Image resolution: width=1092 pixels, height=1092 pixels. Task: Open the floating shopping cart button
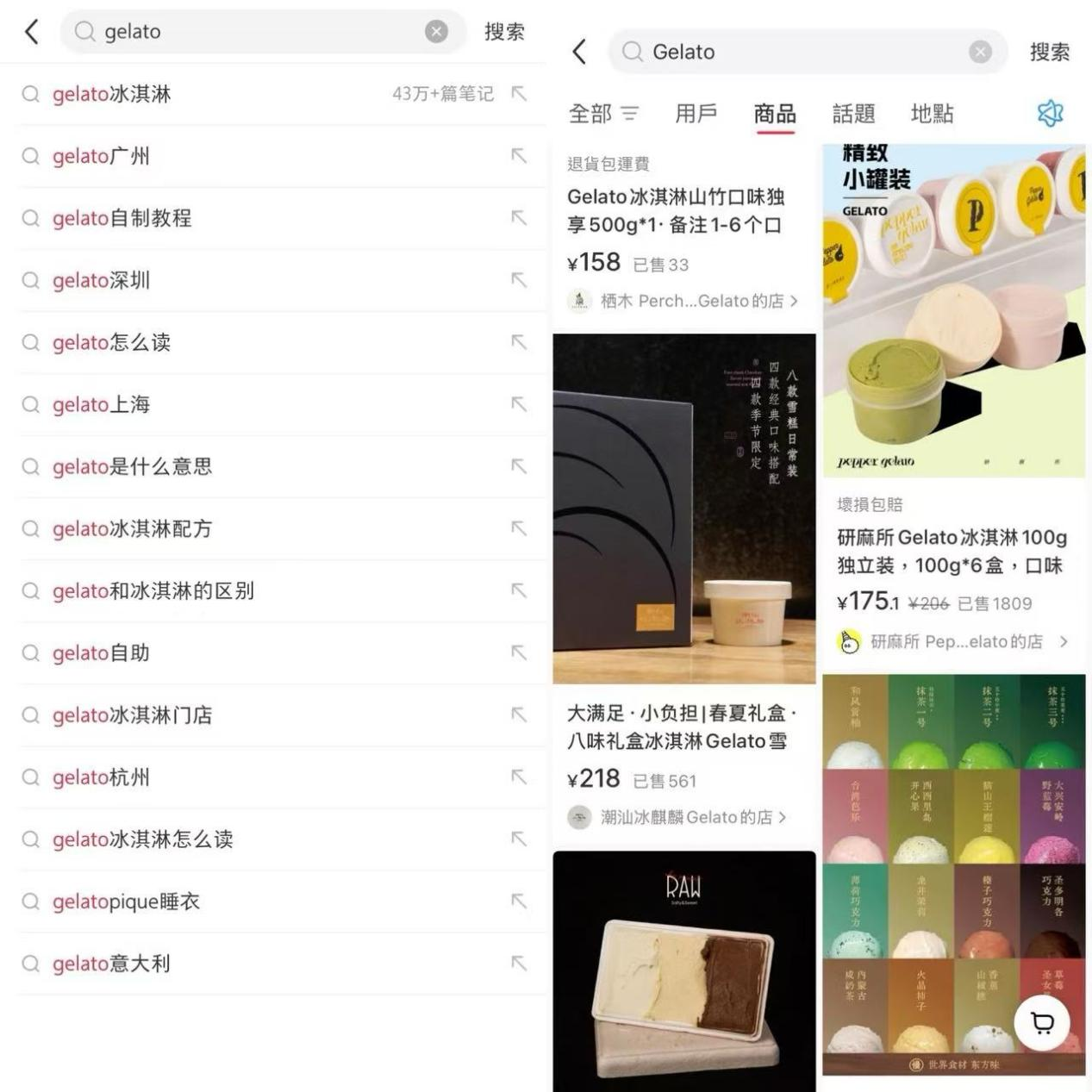point(1042,1023)
